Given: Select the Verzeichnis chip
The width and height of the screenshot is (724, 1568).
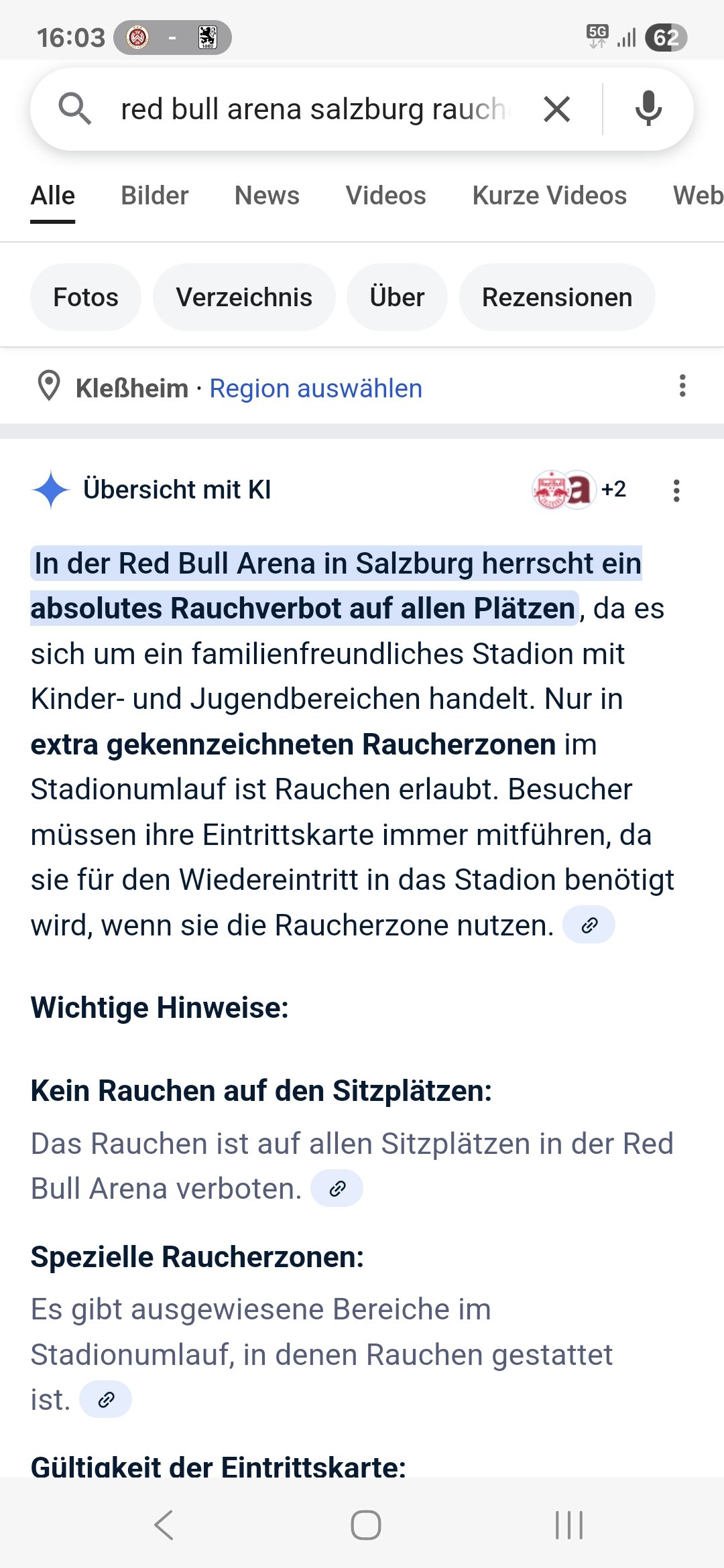Looking at the screenshot, I should click(244, 298).
